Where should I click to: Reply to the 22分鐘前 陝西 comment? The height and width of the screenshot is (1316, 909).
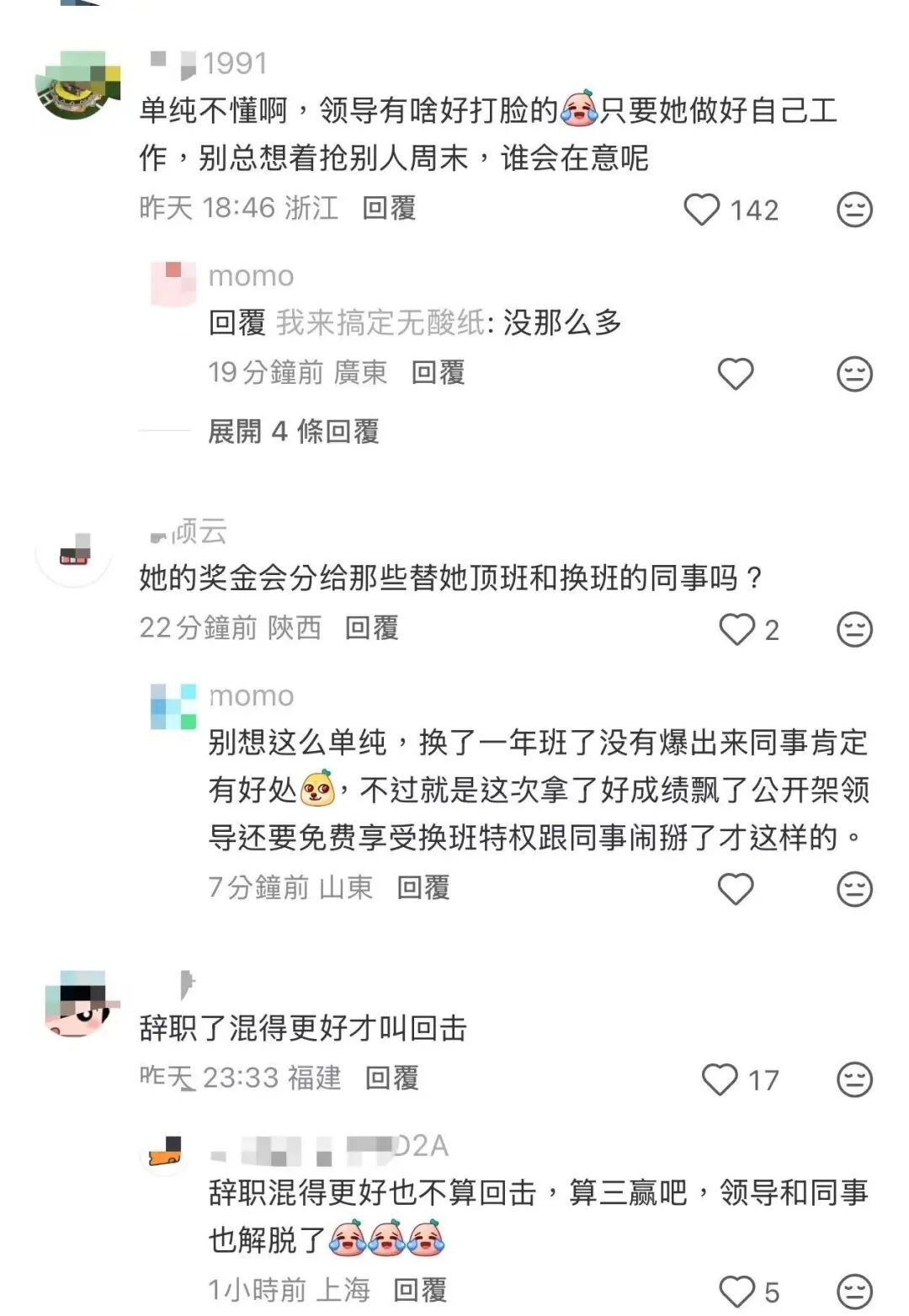click(371, 627)
